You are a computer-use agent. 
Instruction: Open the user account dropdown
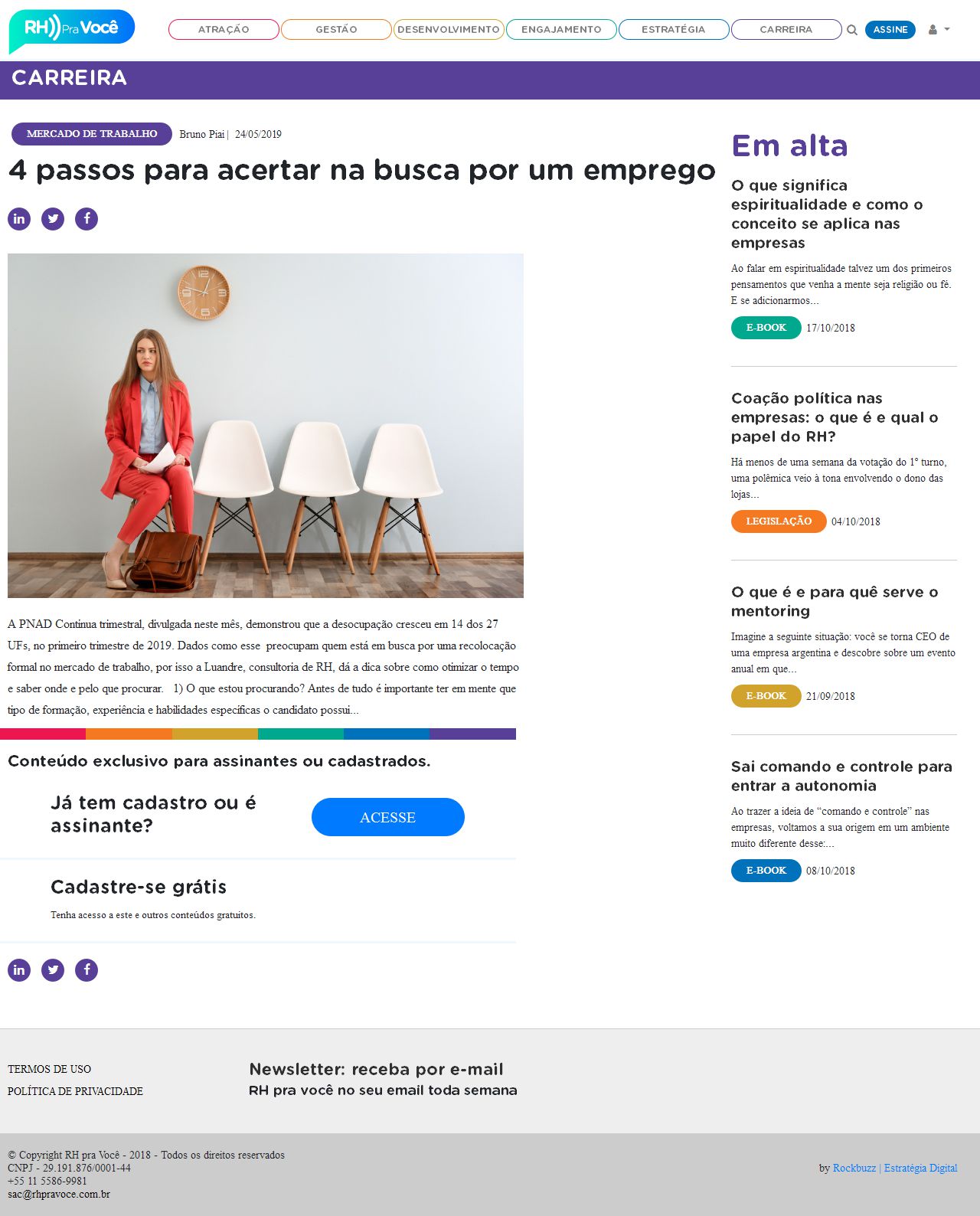[939, 30]
